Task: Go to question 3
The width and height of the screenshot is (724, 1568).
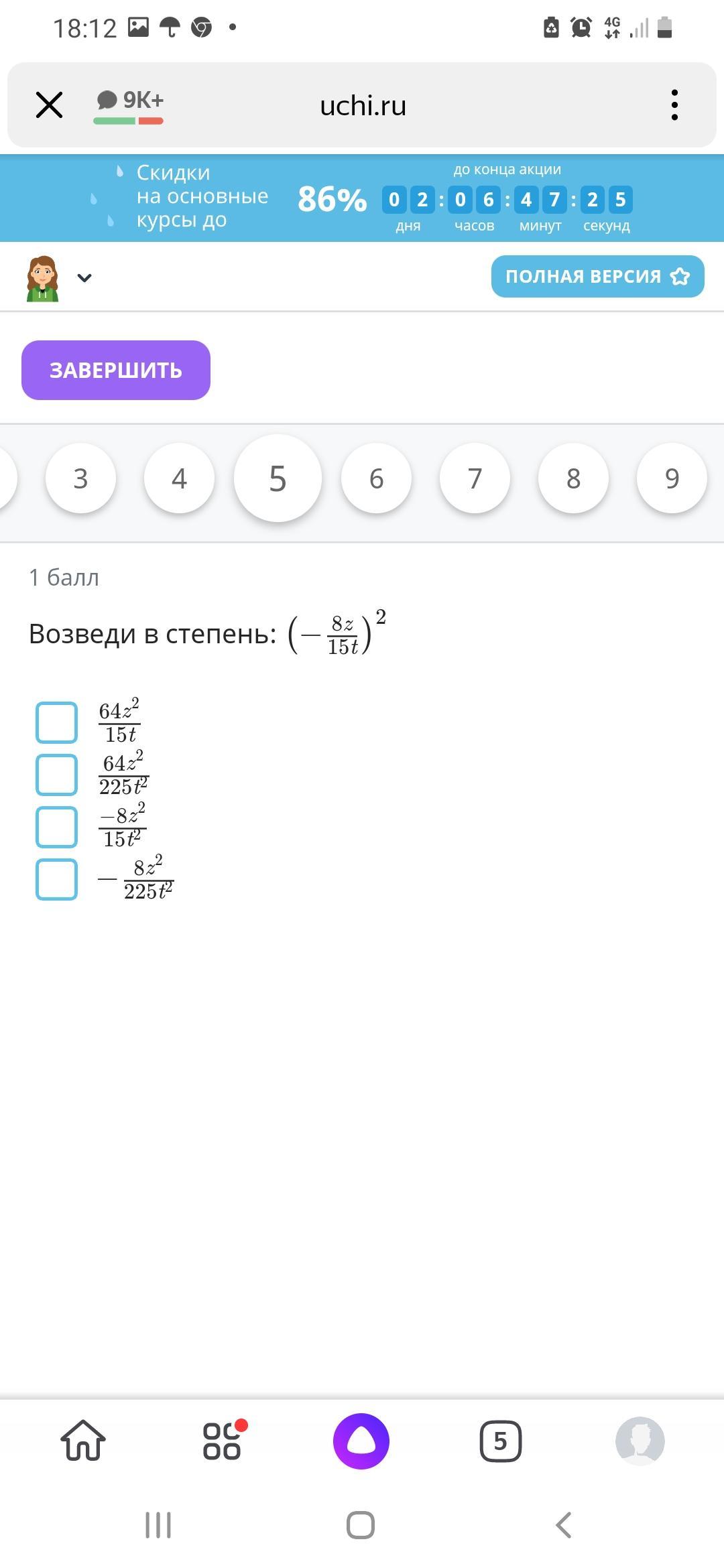Action: click(80, 478)
